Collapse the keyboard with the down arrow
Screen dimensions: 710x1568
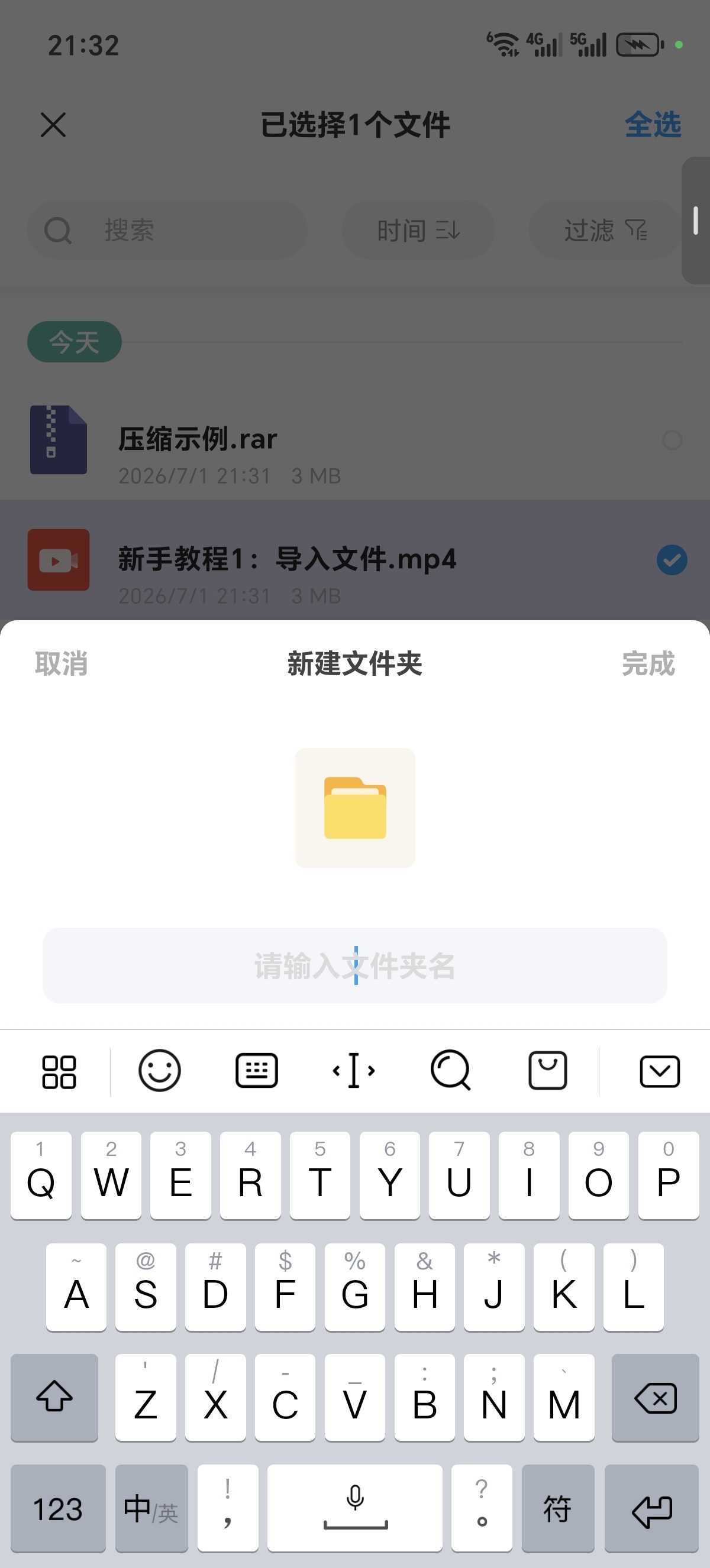(x=660, y=1071)
